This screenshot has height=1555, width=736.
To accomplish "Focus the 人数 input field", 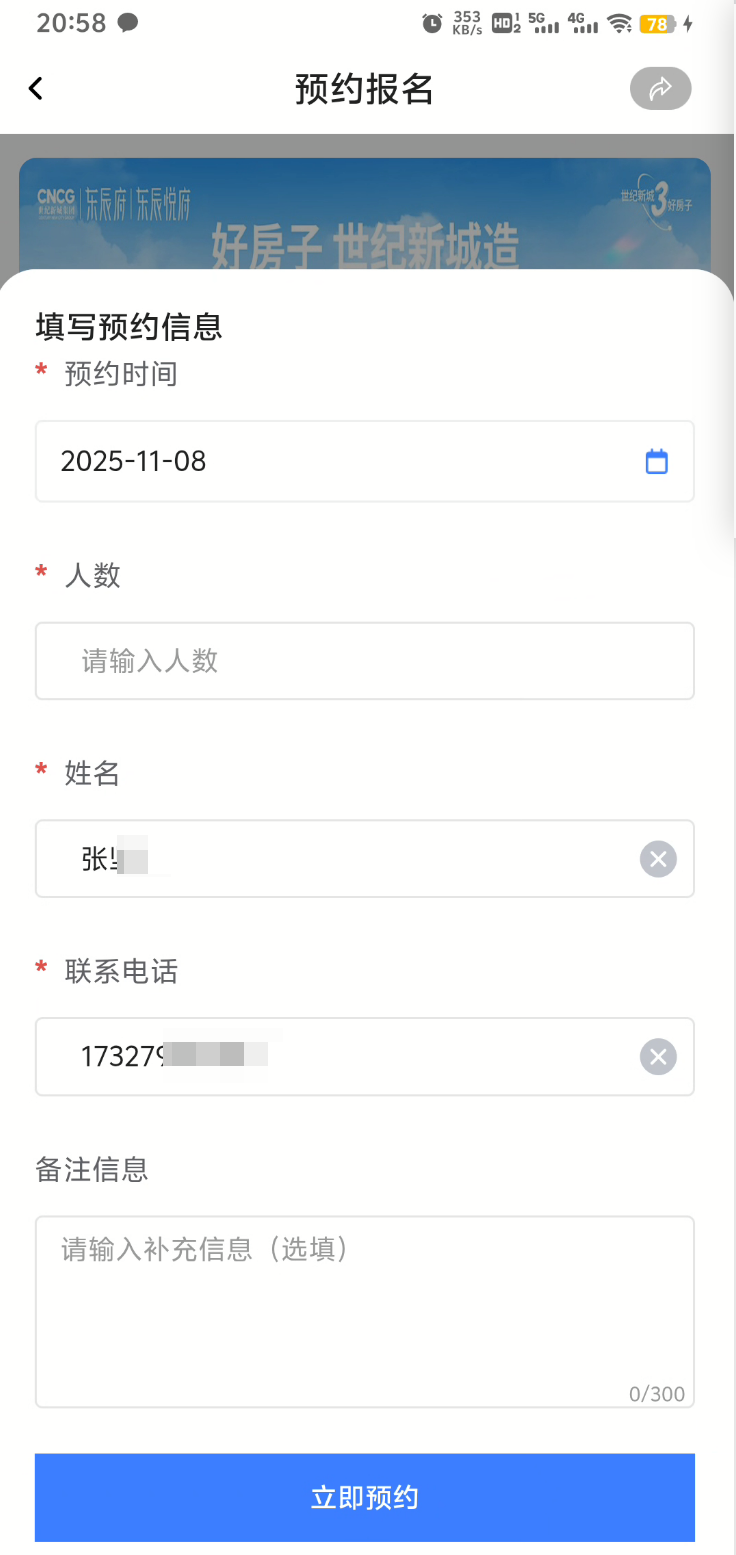I will point(364,661).
